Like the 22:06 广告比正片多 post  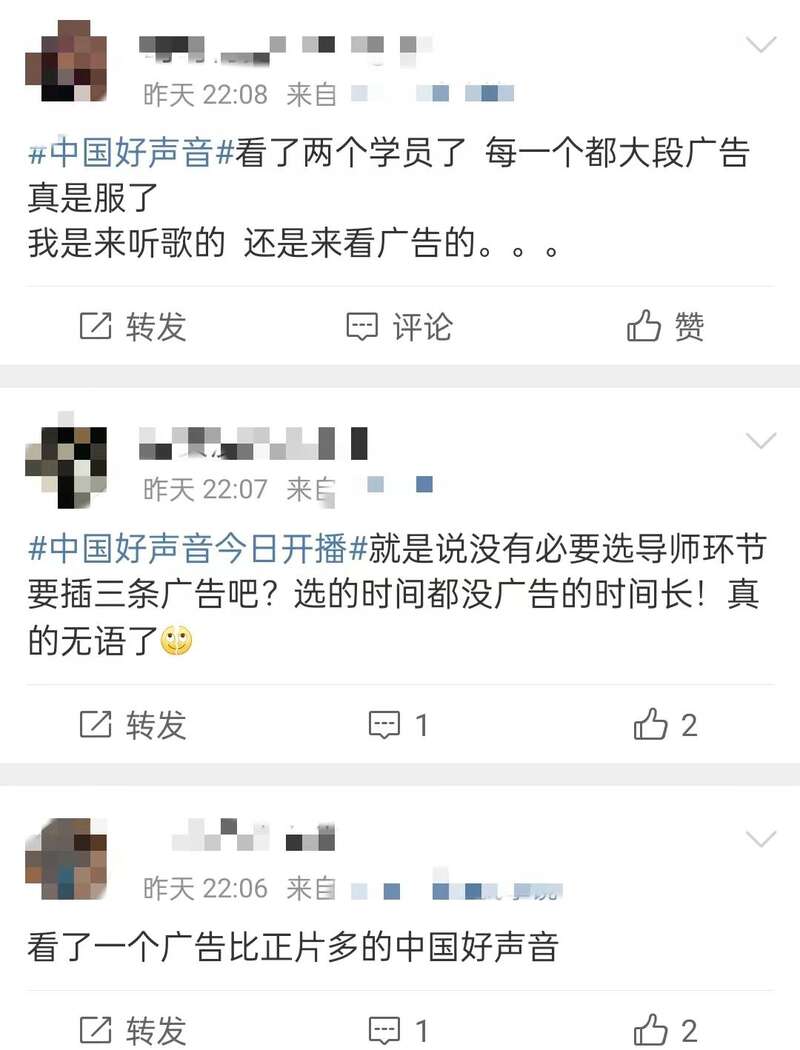[x=665, y=1029]
